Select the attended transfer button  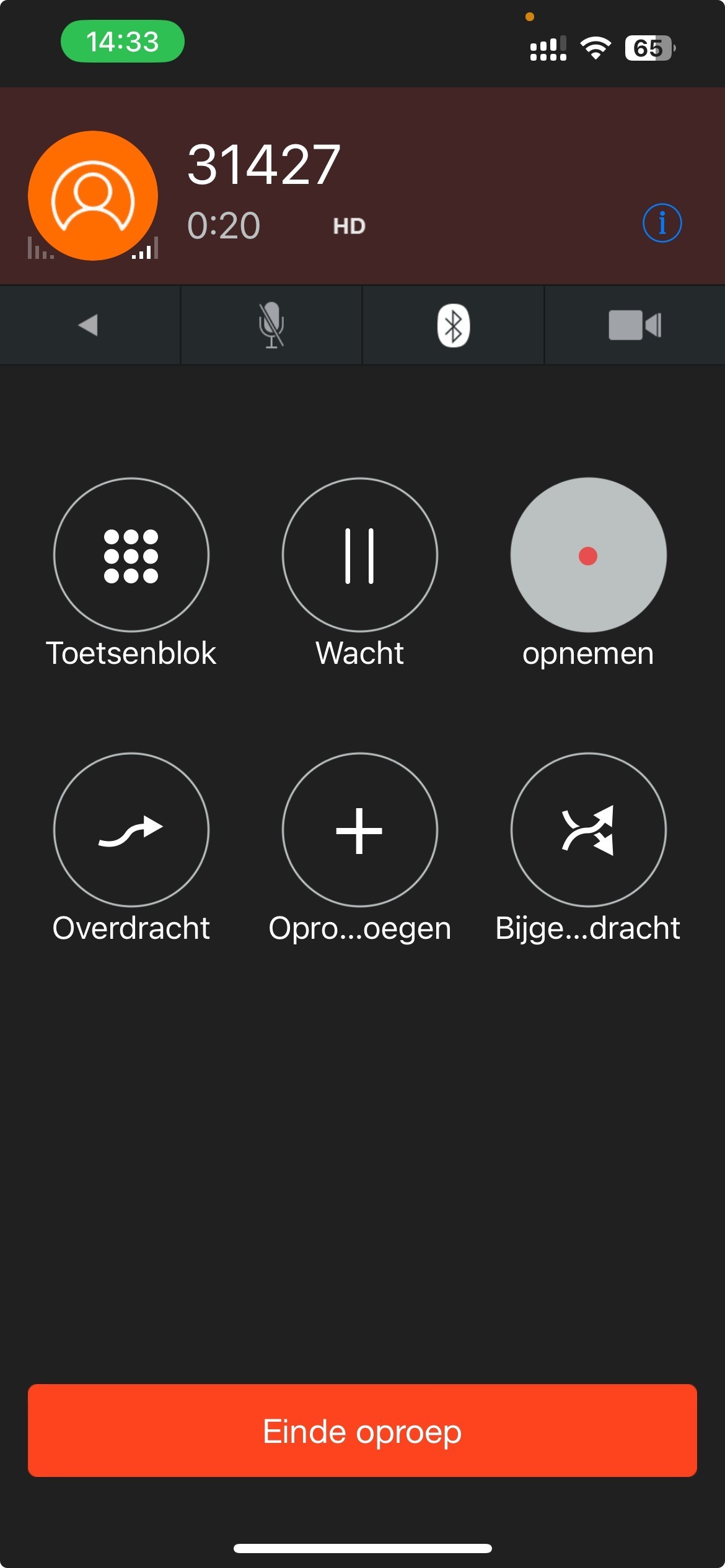(x=588, y=830)
